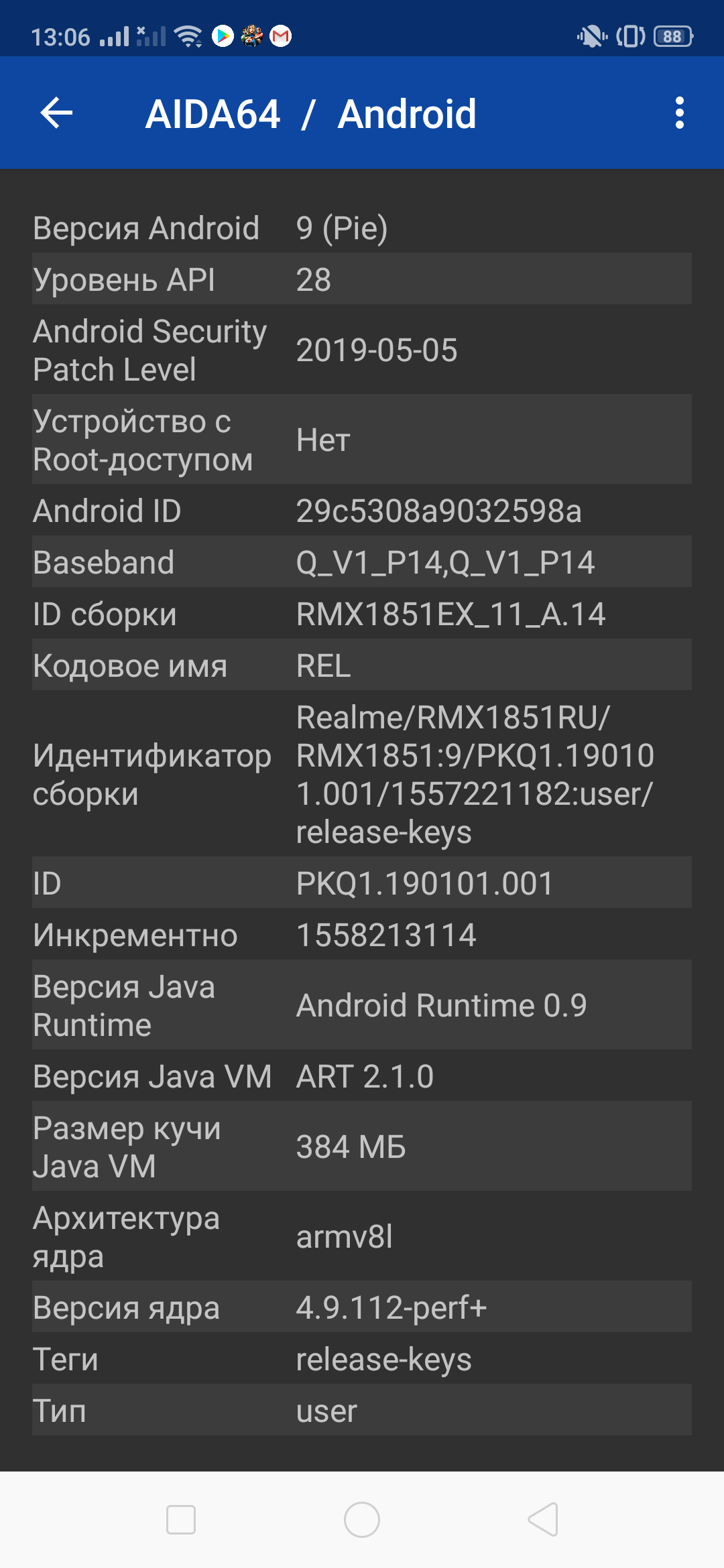Viewport: 724px width, 1568px height.
Task: Open the recent apps view
Action: tap(181, 1519)
